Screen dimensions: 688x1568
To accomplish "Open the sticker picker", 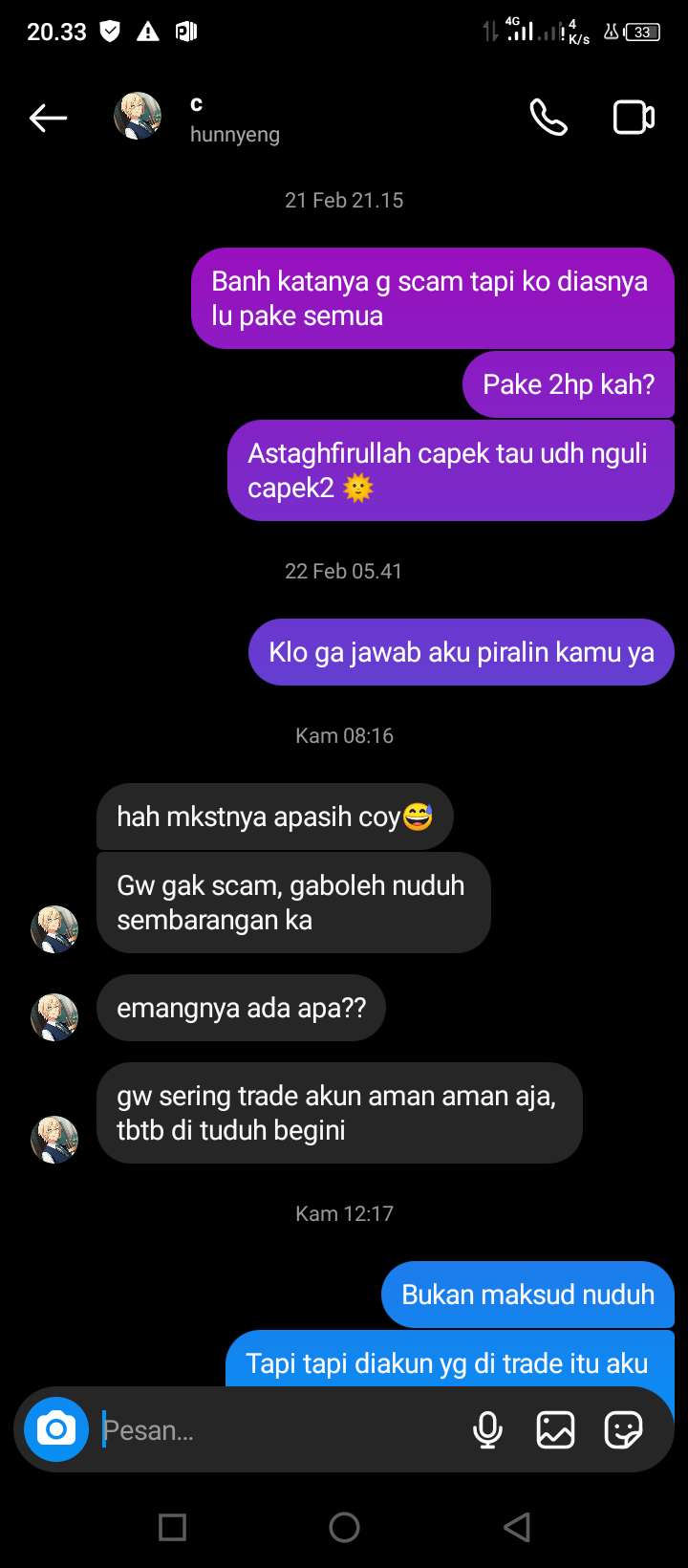I will coord(623,1430).
